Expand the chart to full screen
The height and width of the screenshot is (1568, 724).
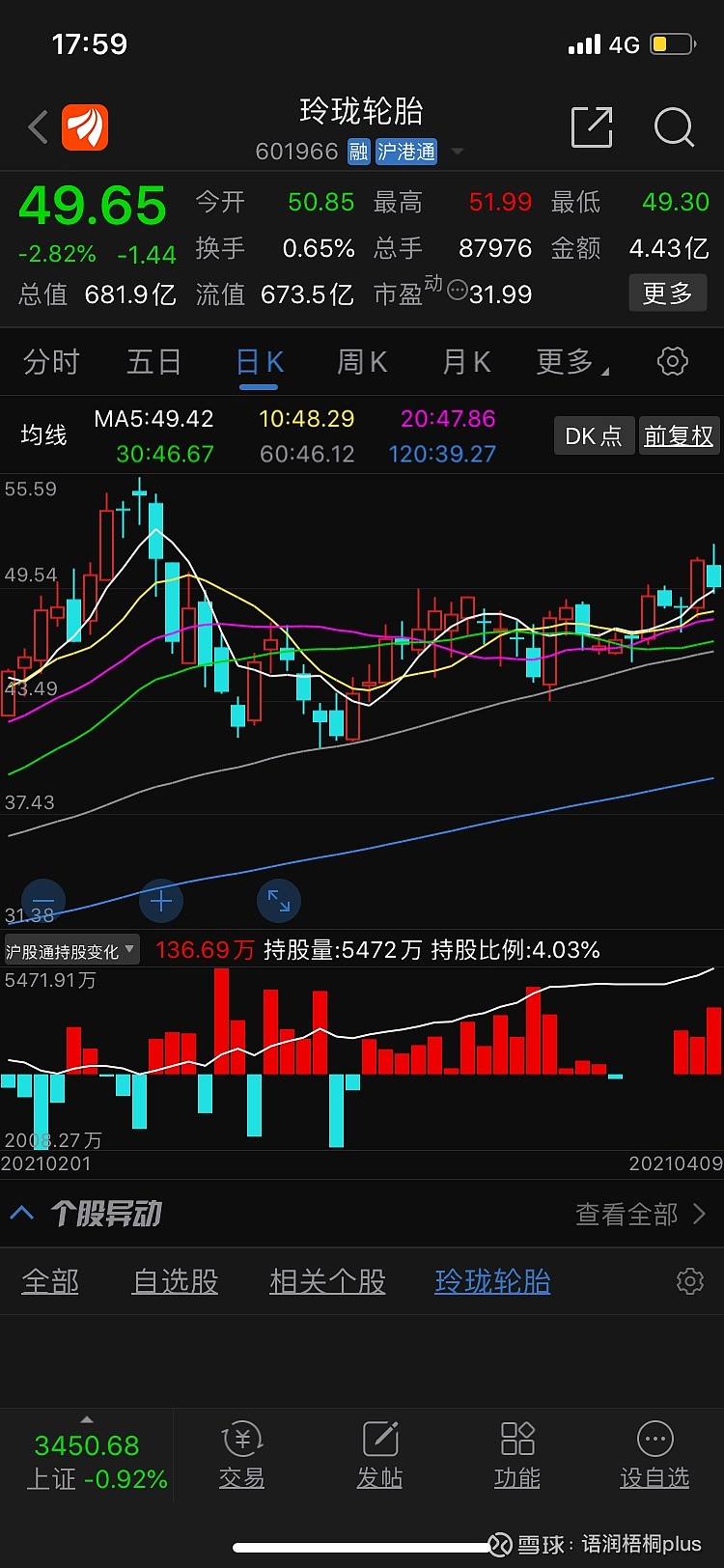click(279, 901)
